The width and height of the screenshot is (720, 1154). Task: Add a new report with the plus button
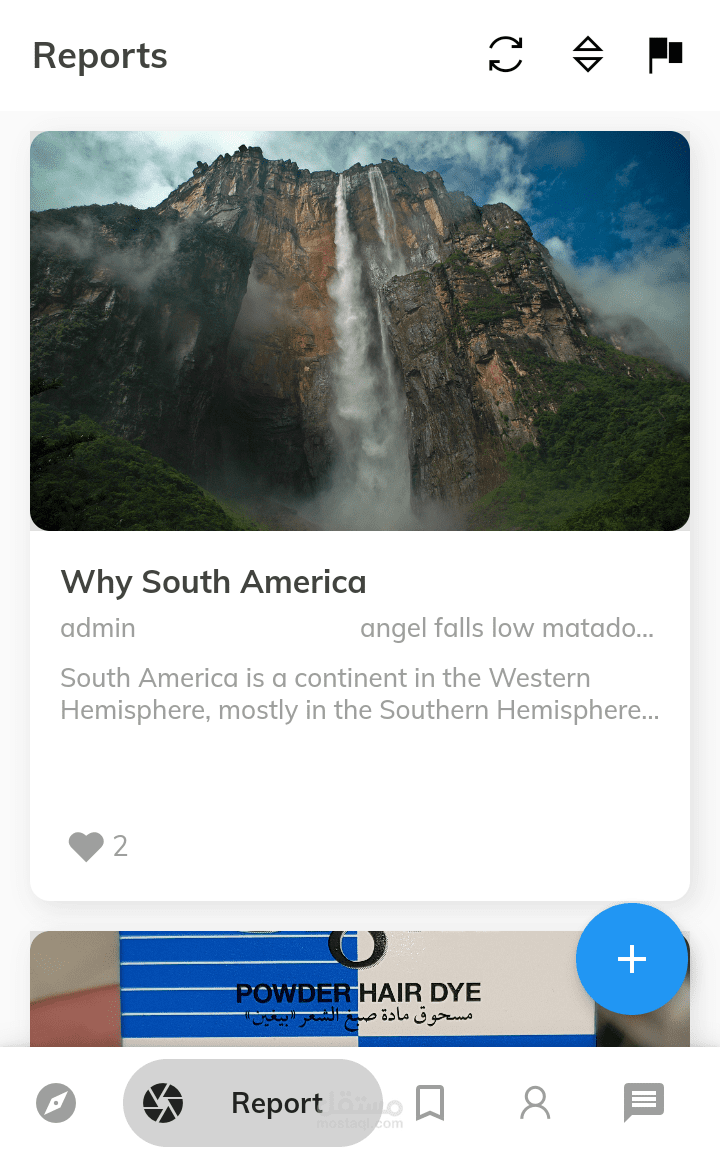click(x=631, y=959)
